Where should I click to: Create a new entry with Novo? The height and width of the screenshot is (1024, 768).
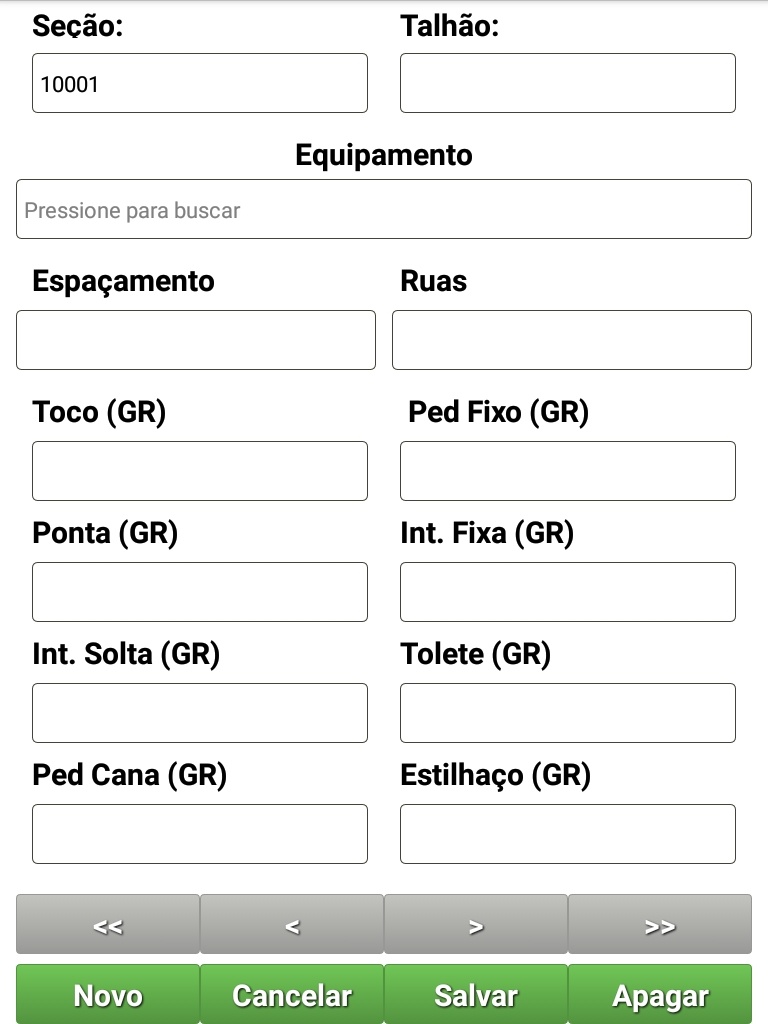pos(108,995)
